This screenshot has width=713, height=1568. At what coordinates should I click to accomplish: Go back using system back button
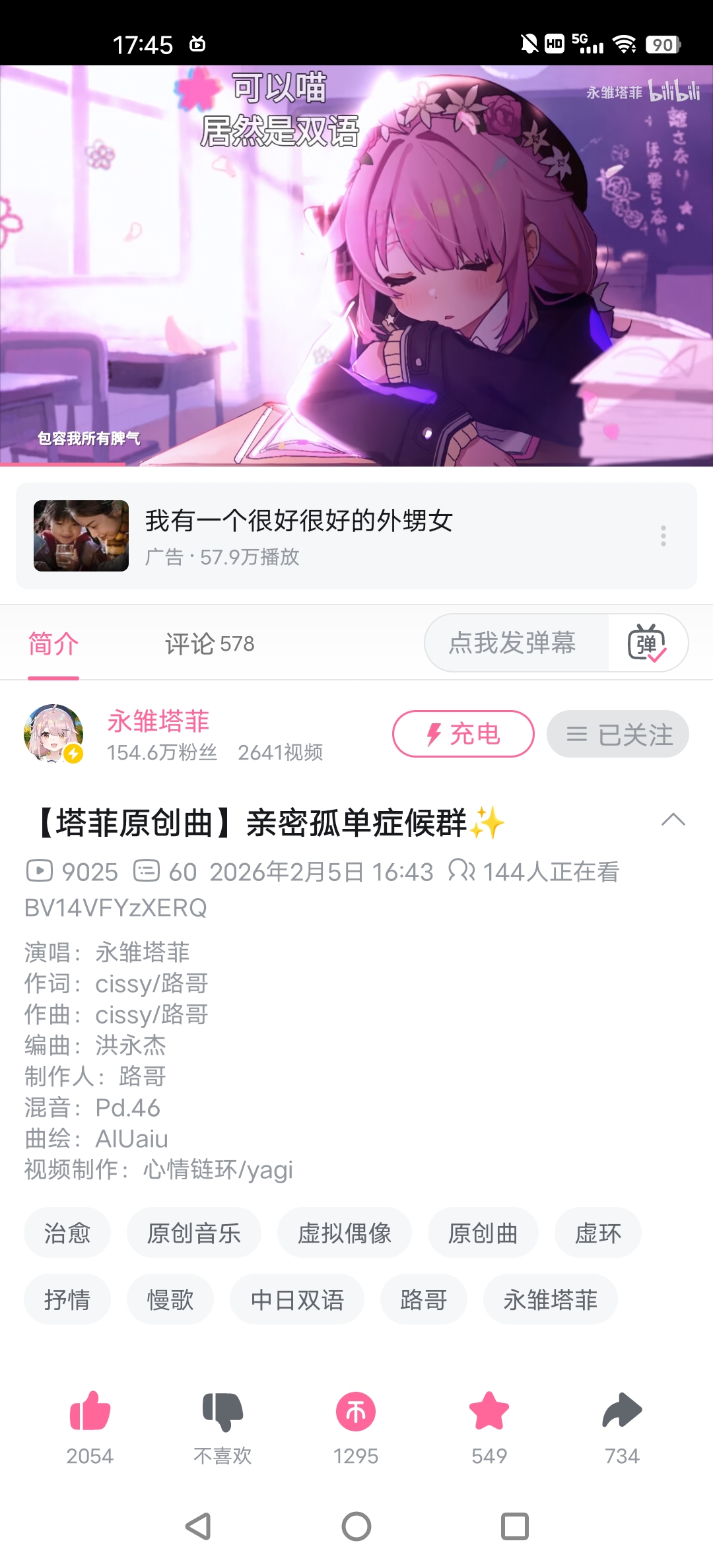pyautogui.click(x=198, y=1526)
